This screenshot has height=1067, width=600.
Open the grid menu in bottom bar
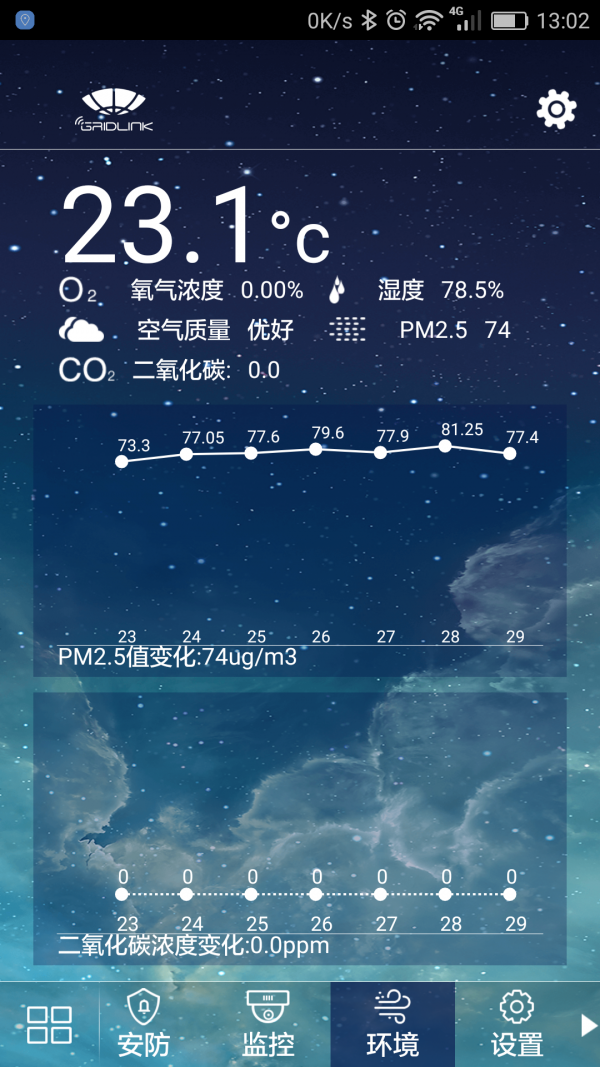tap(49, 1025)
